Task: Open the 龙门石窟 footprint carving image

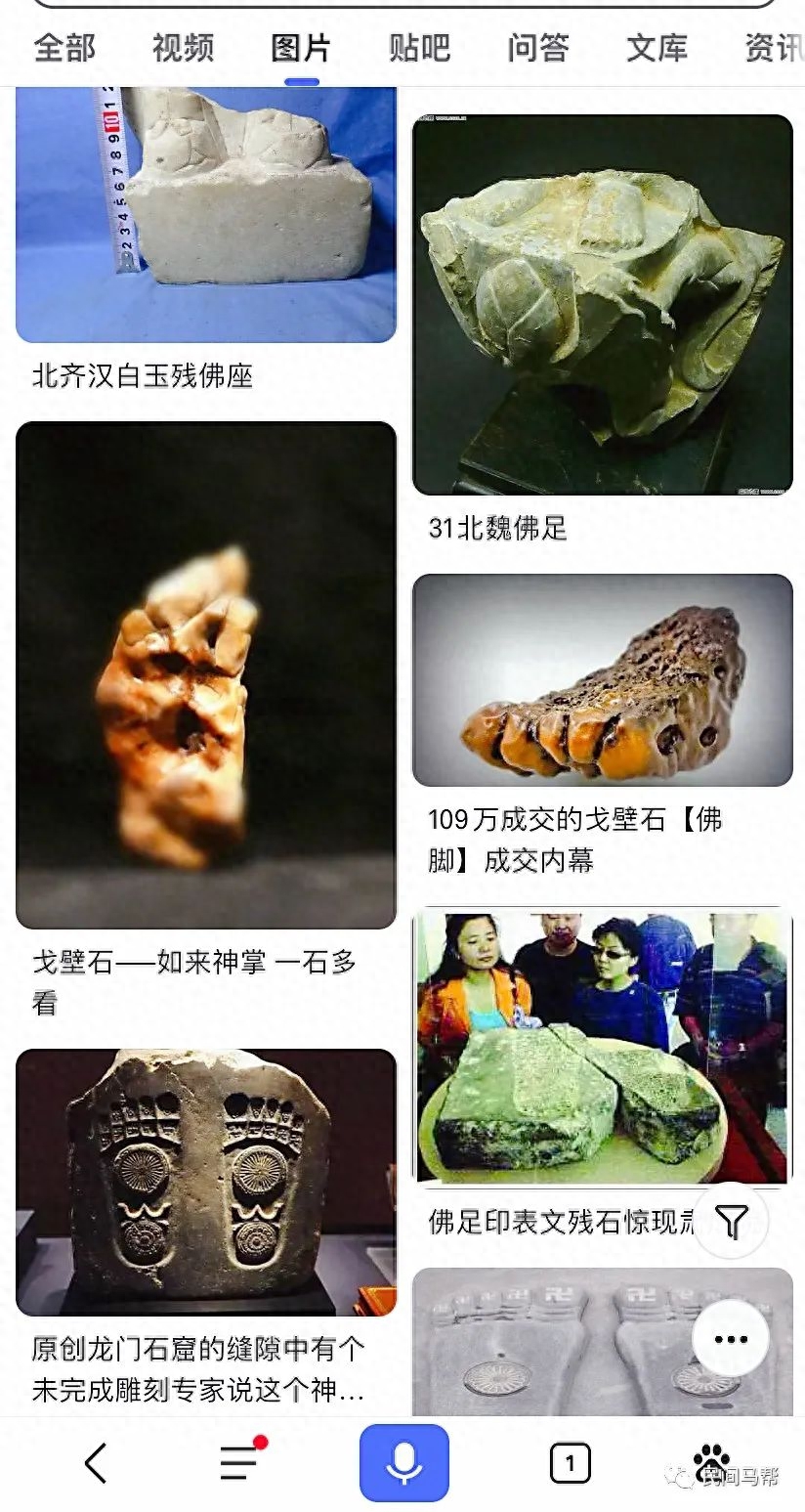Action: click(206, 1181)
